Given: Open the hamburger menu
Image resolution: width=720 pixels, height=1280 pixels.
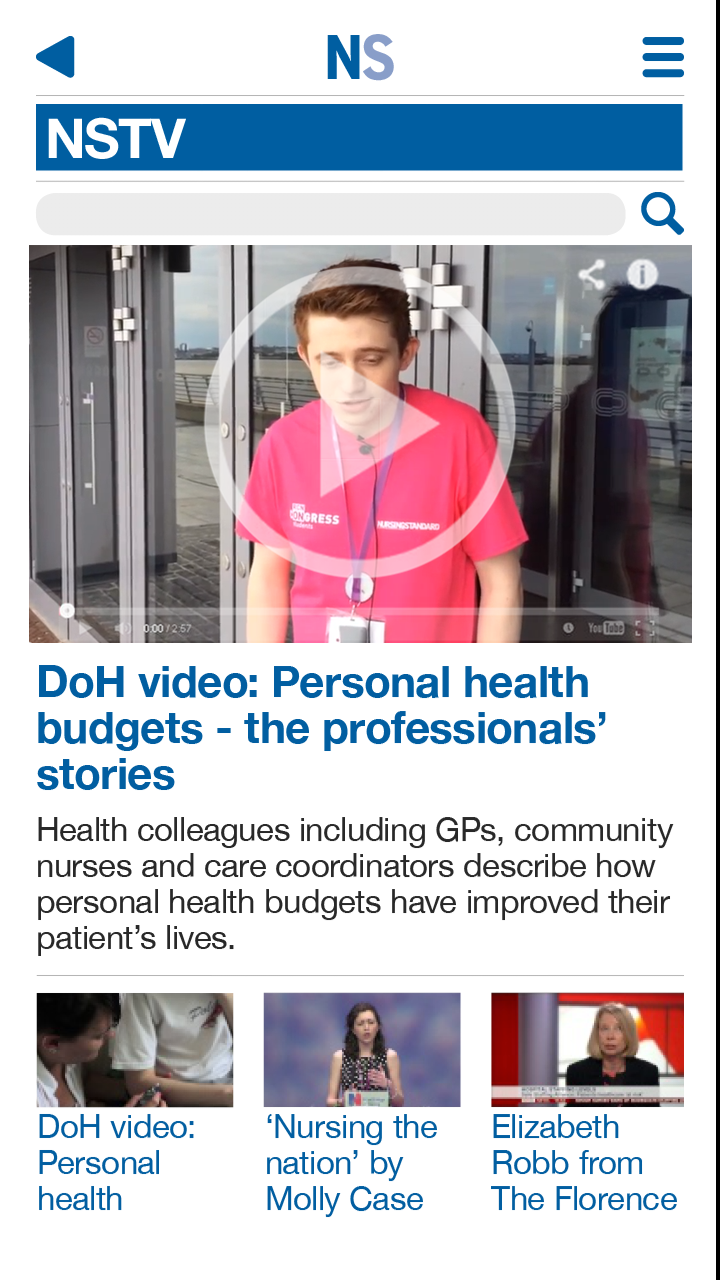Looking at the screenshot, I should [663, 57].
